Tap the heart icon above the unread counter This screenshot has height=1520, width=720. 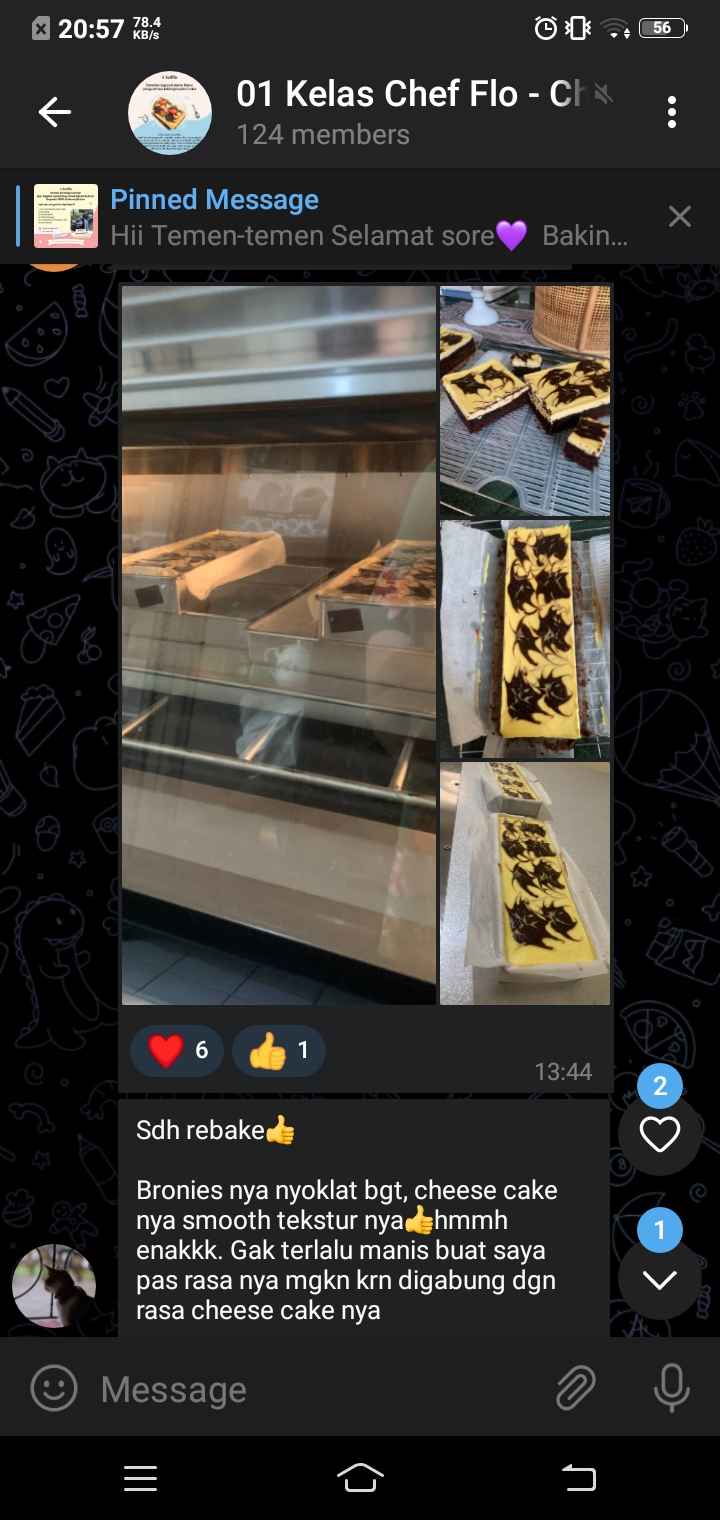tap(659, 1132)
